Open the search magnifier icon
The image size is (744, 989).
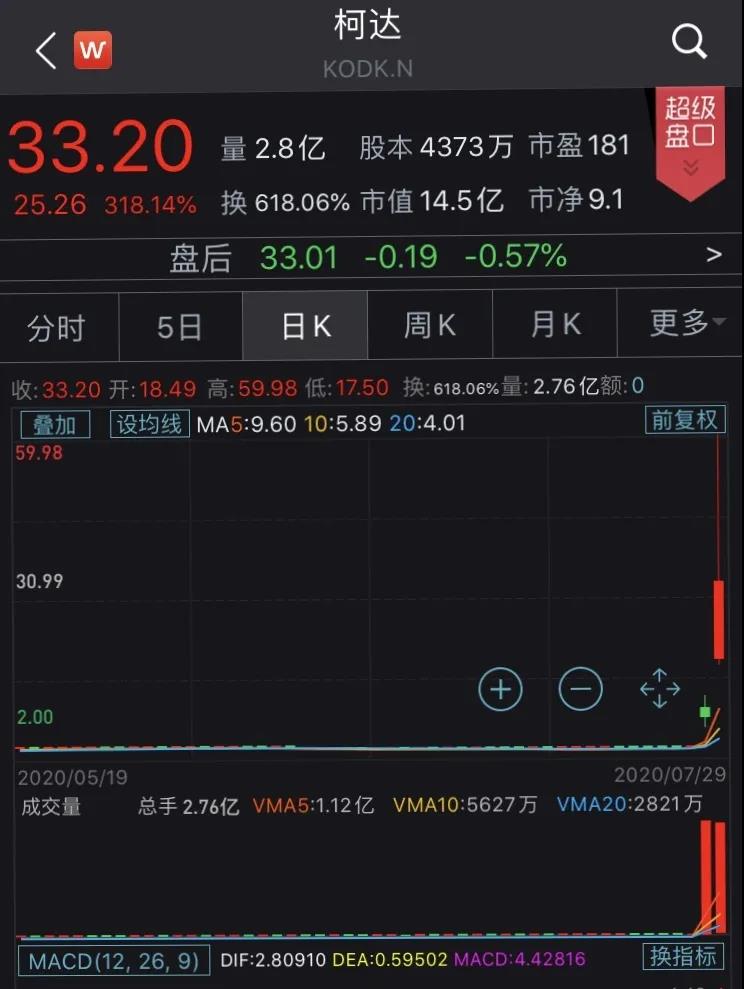[x=689, y=43]
